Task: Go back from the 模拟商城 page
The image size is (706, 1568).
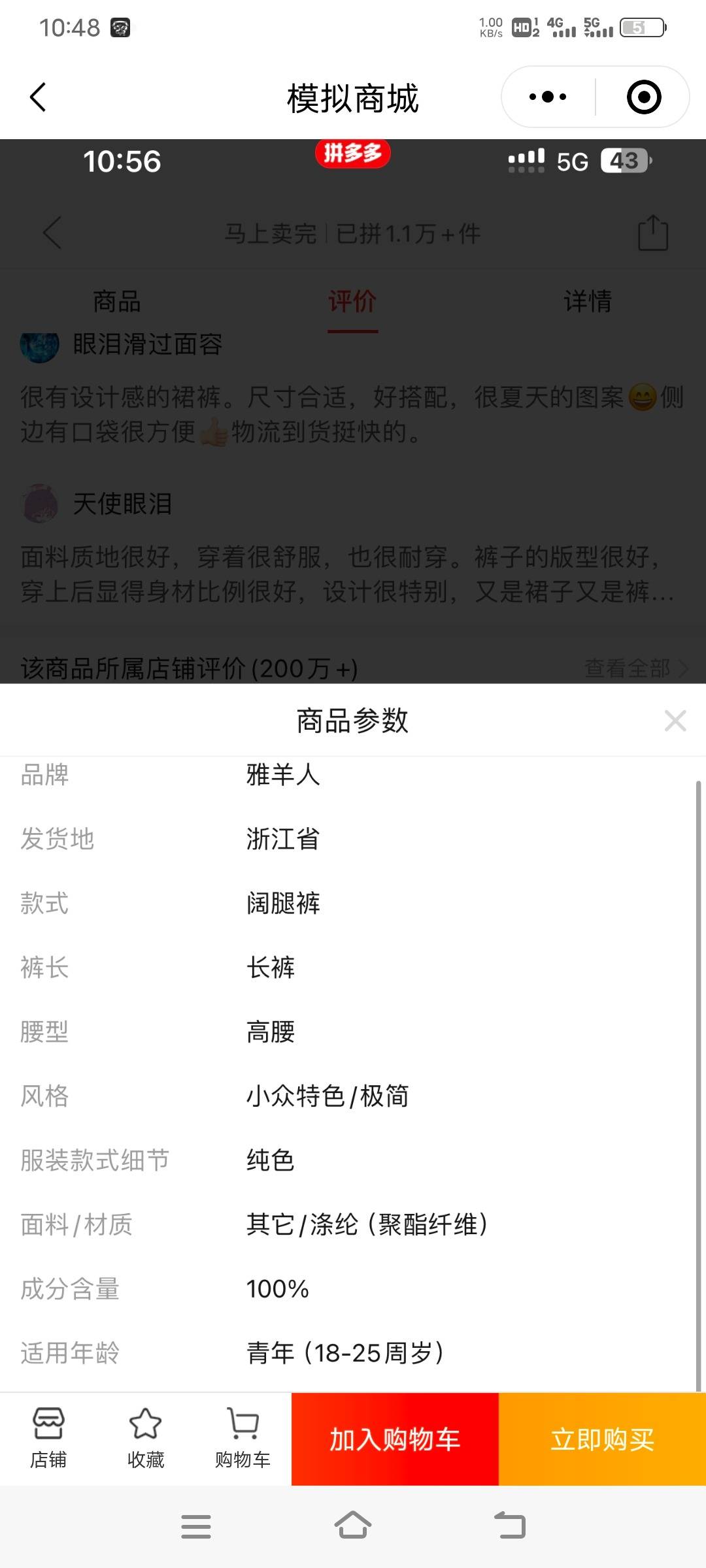Action: pos(38,97)
